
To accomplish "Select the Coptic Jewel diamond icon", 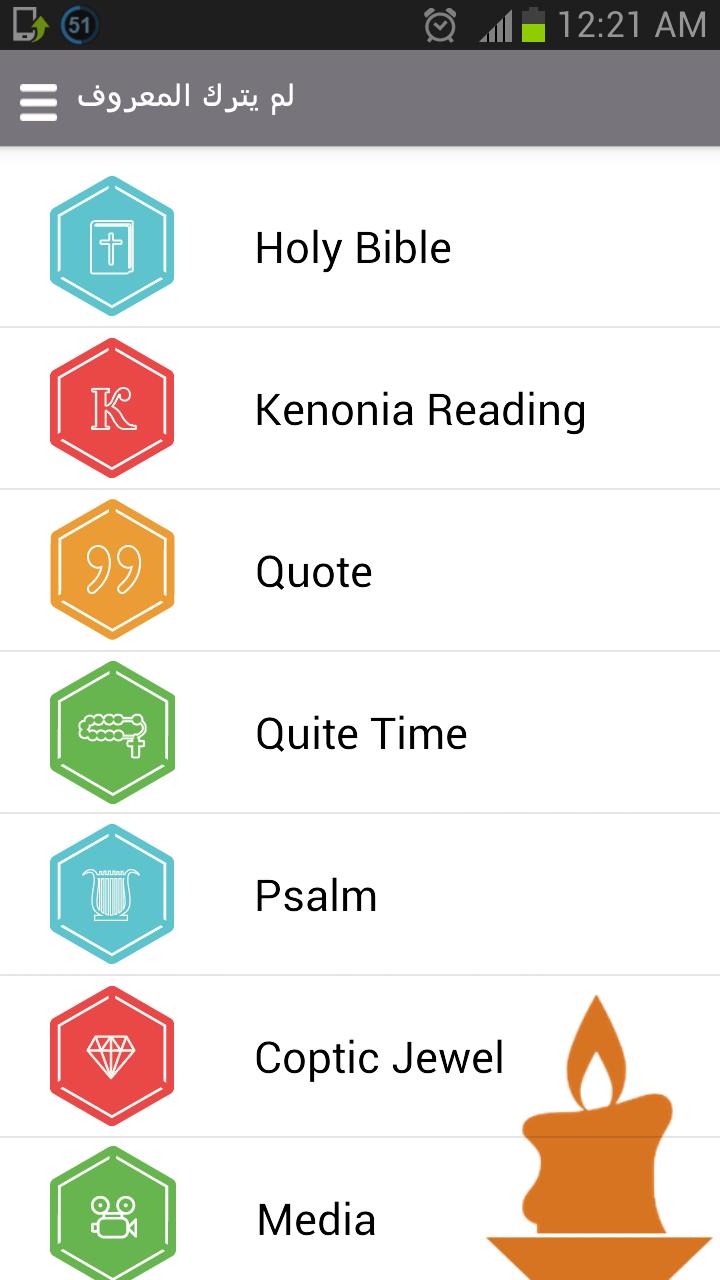I will pos(112,1056).
